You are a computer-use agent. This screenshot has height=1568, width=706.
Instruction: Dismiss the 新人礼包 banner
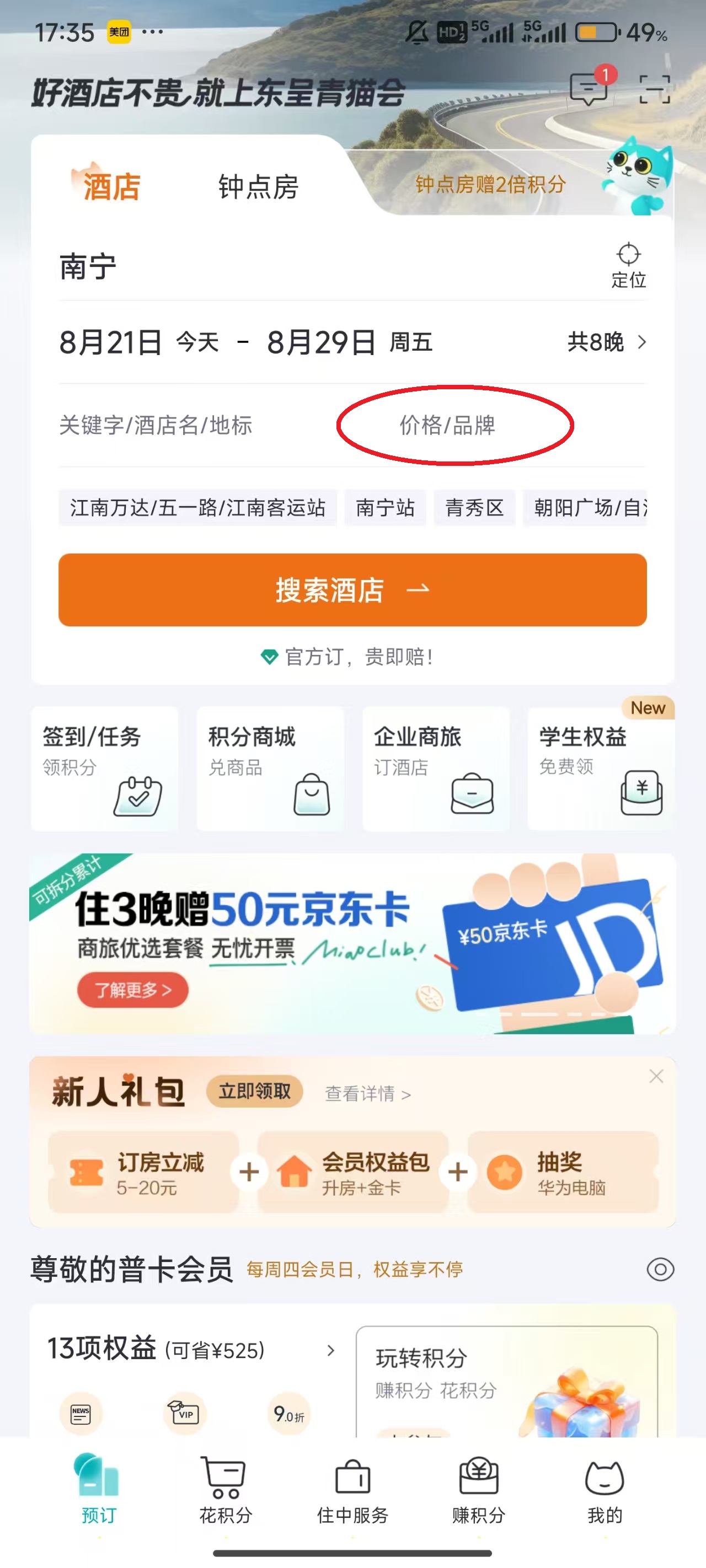[656, 1076]
